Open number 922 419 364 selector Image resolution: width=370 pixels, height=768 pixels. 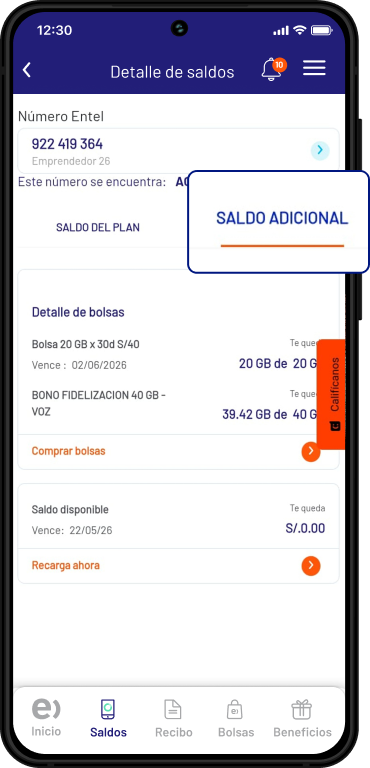(x=178, y=150)
